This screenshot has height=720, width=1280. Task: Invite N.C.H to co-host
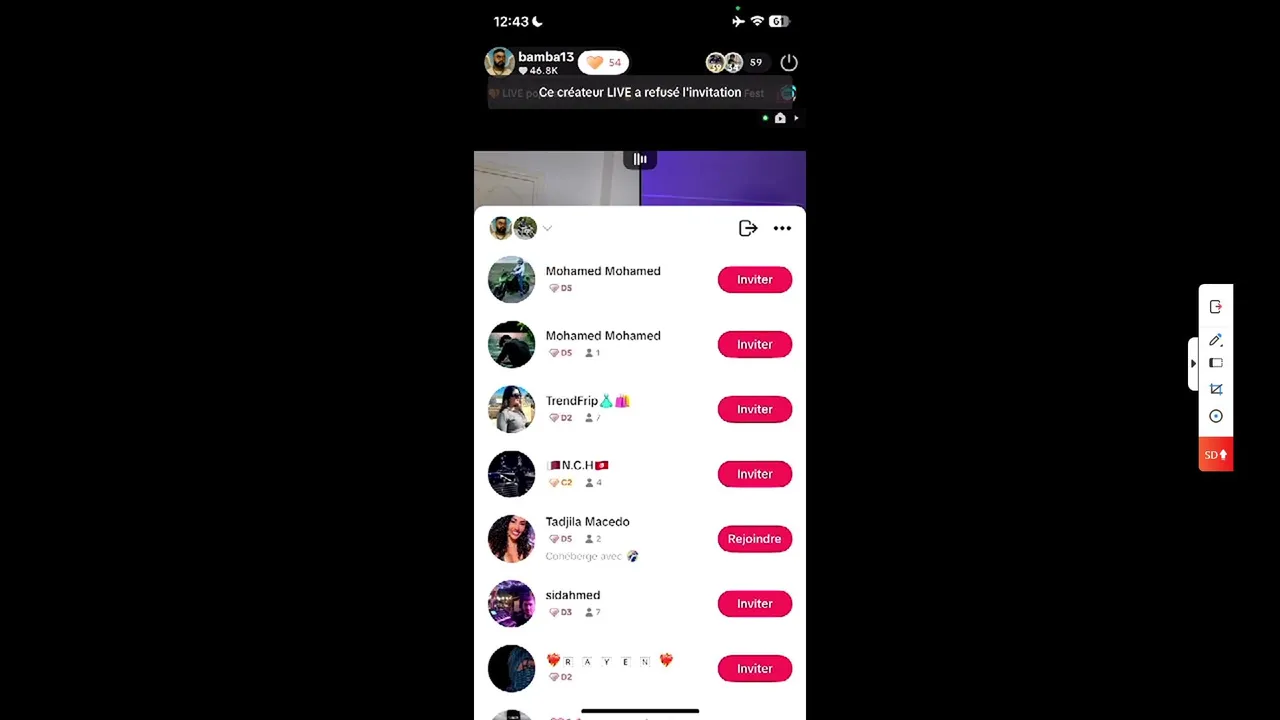754,474
